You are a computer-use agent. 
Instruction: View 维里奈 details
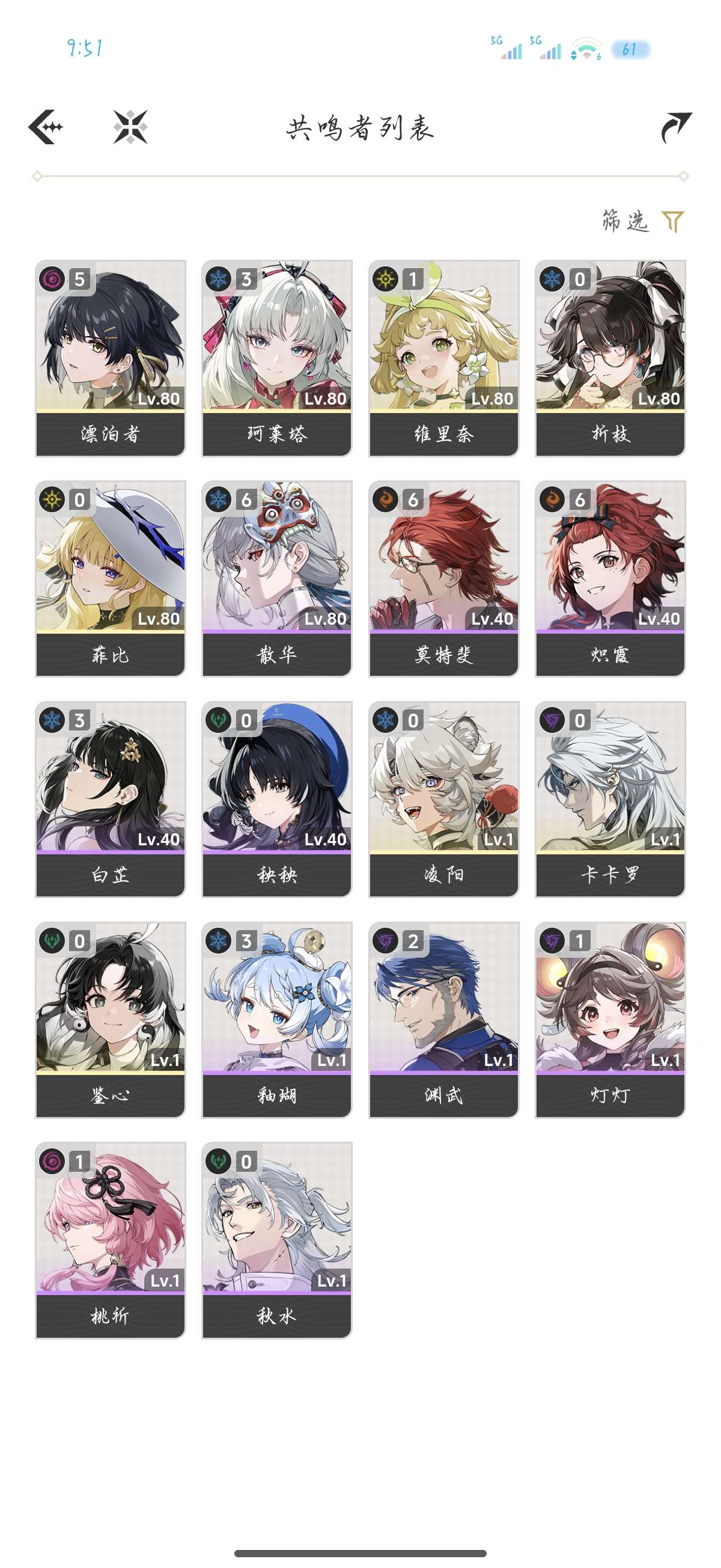pos(443,358)
